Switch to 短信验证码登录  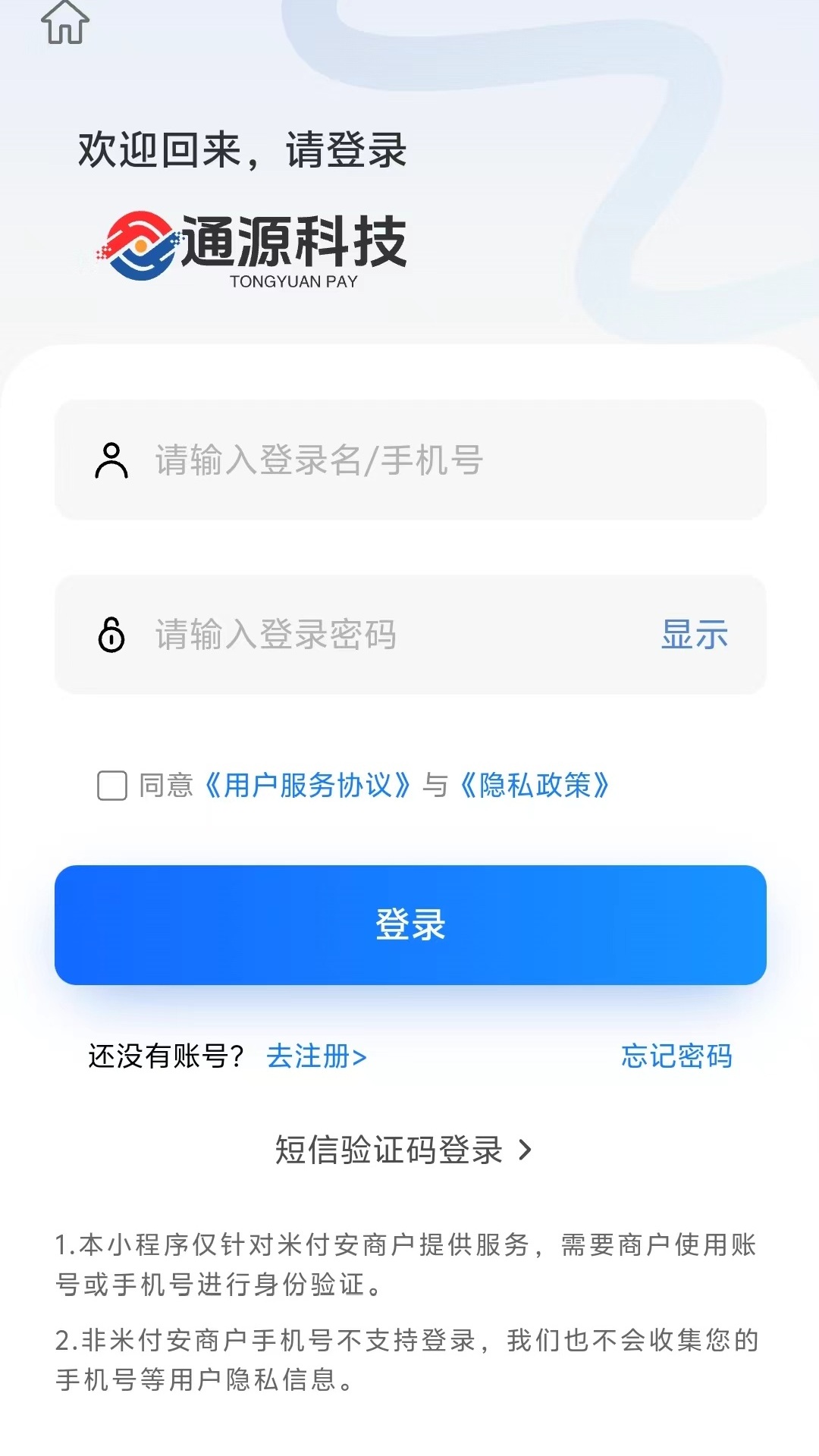tap(403, 1150)
